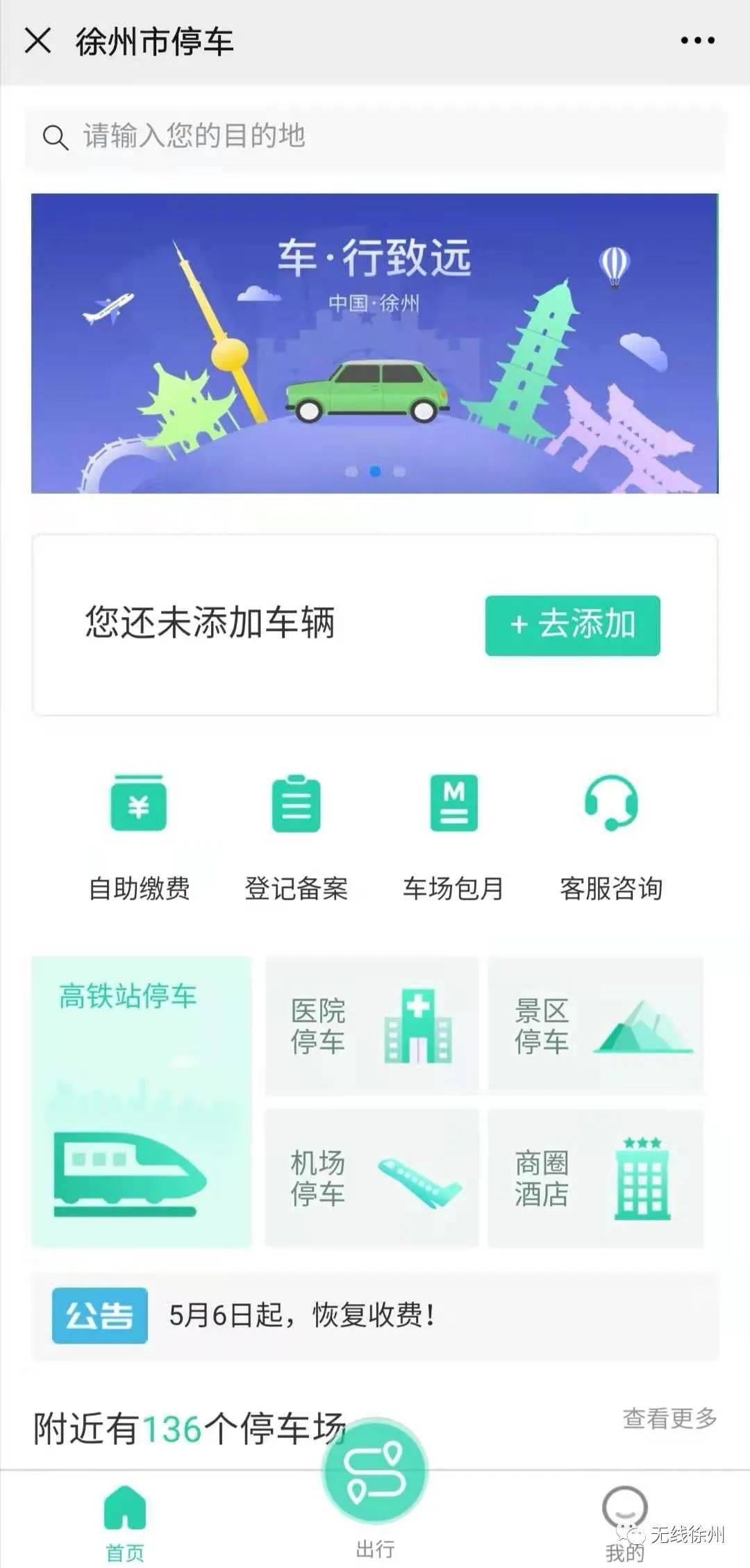Image resolution: width=750 pixels, height=1568 pixels.
Task: Choose 医院停车 hospital parking
Action: 372,1025
